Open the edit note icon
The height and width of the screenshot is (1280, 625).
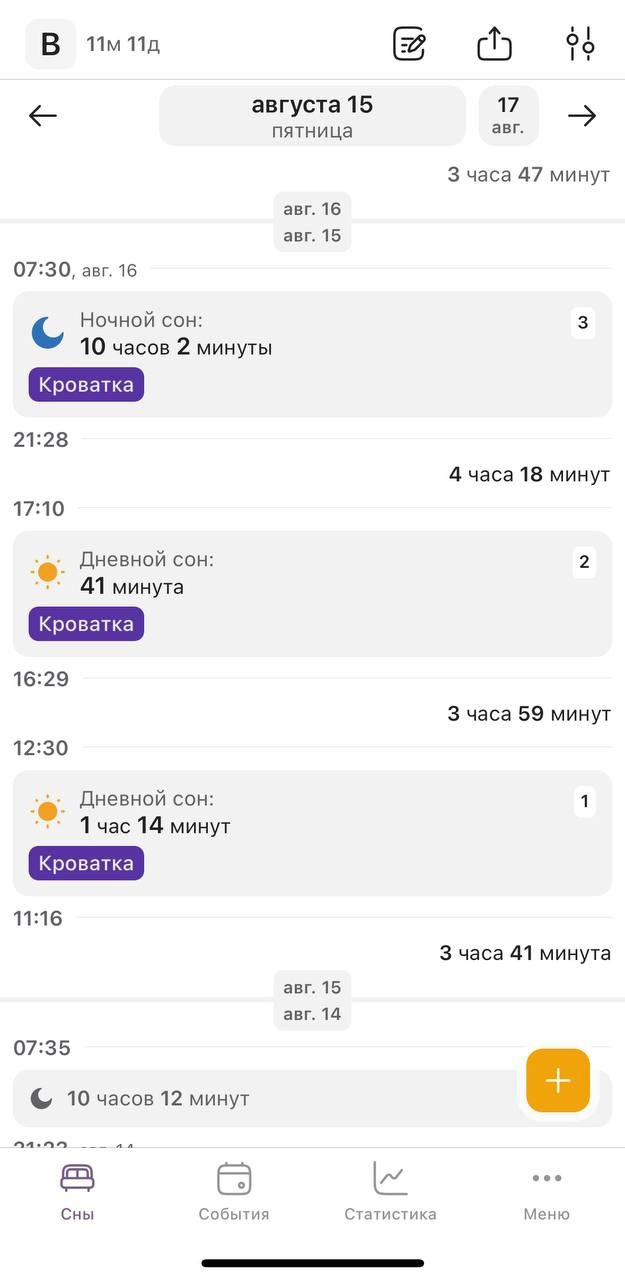(x=409, y=44)
